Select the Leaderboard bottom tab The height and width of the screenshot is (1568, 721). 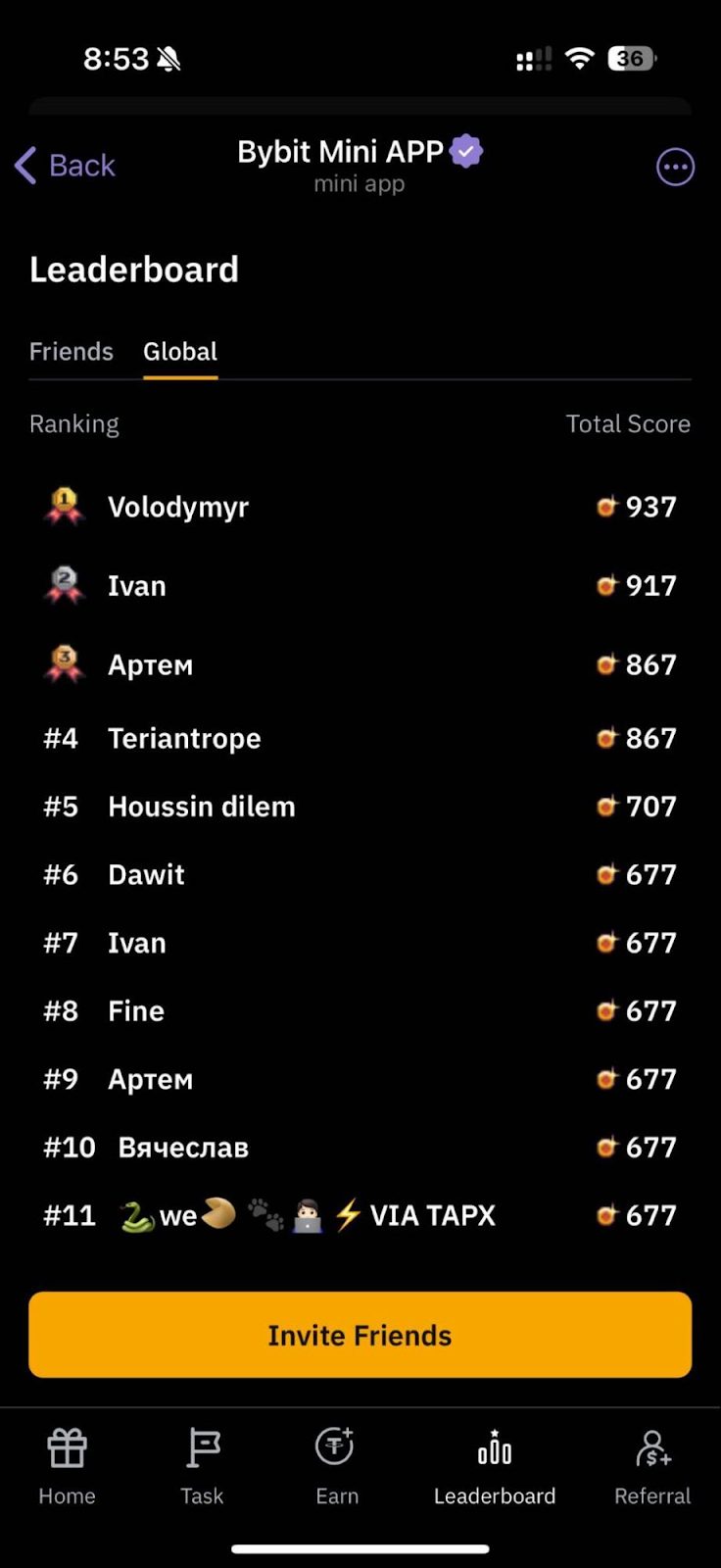coord(495,1466)
